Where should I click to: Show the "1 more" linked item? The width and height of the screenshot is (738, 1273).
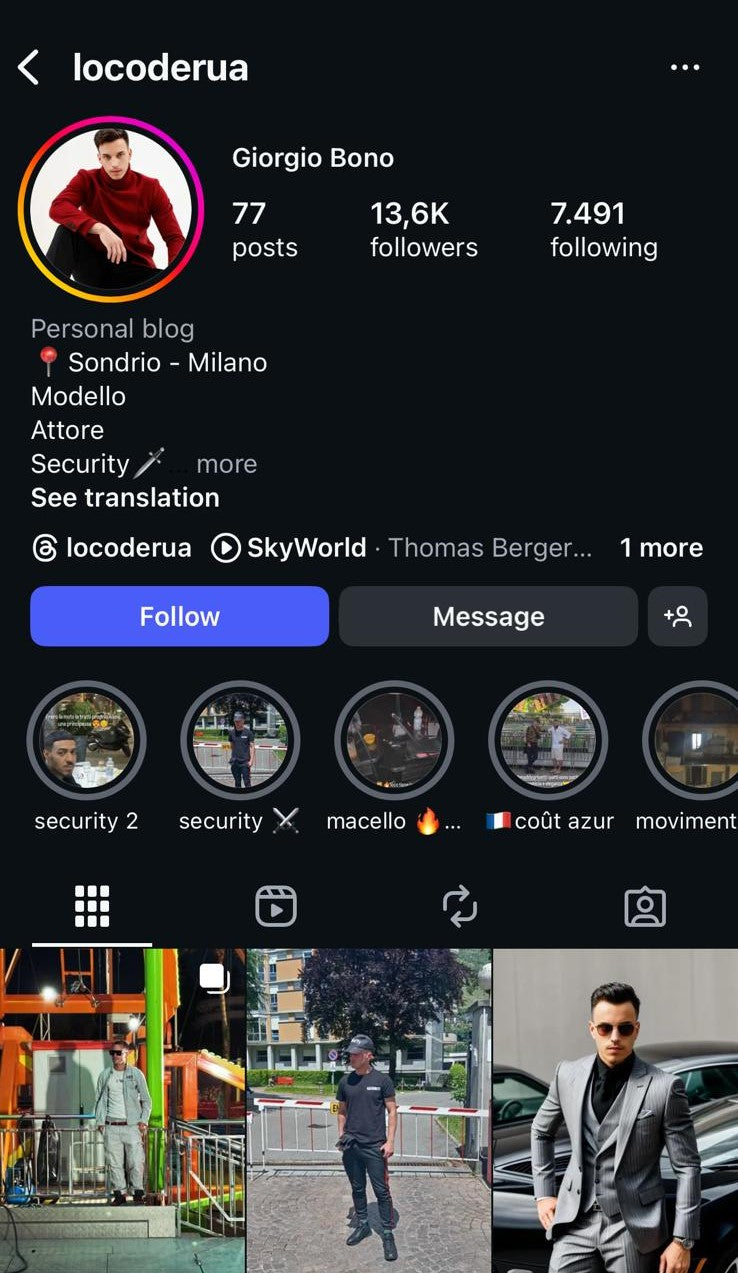tap(661, 548)
